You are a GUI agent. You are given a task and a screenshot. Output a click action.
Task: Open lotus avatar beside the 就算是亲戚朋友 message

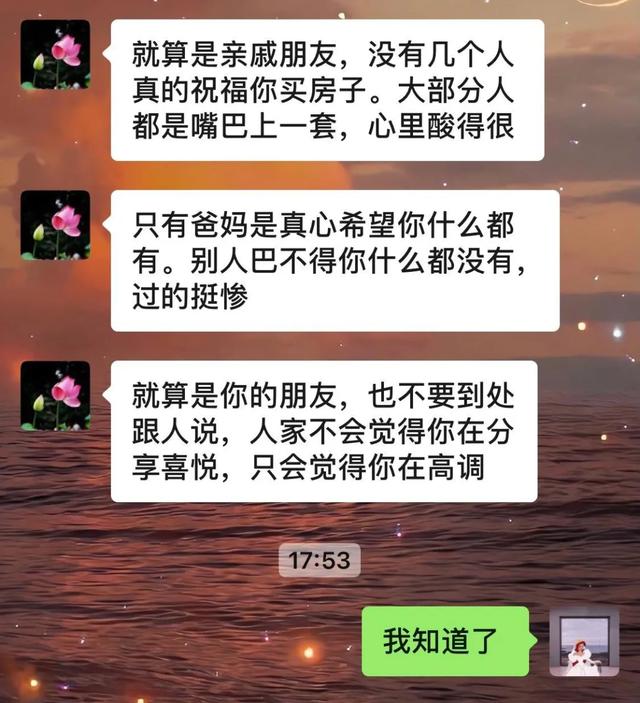point(56,54)
